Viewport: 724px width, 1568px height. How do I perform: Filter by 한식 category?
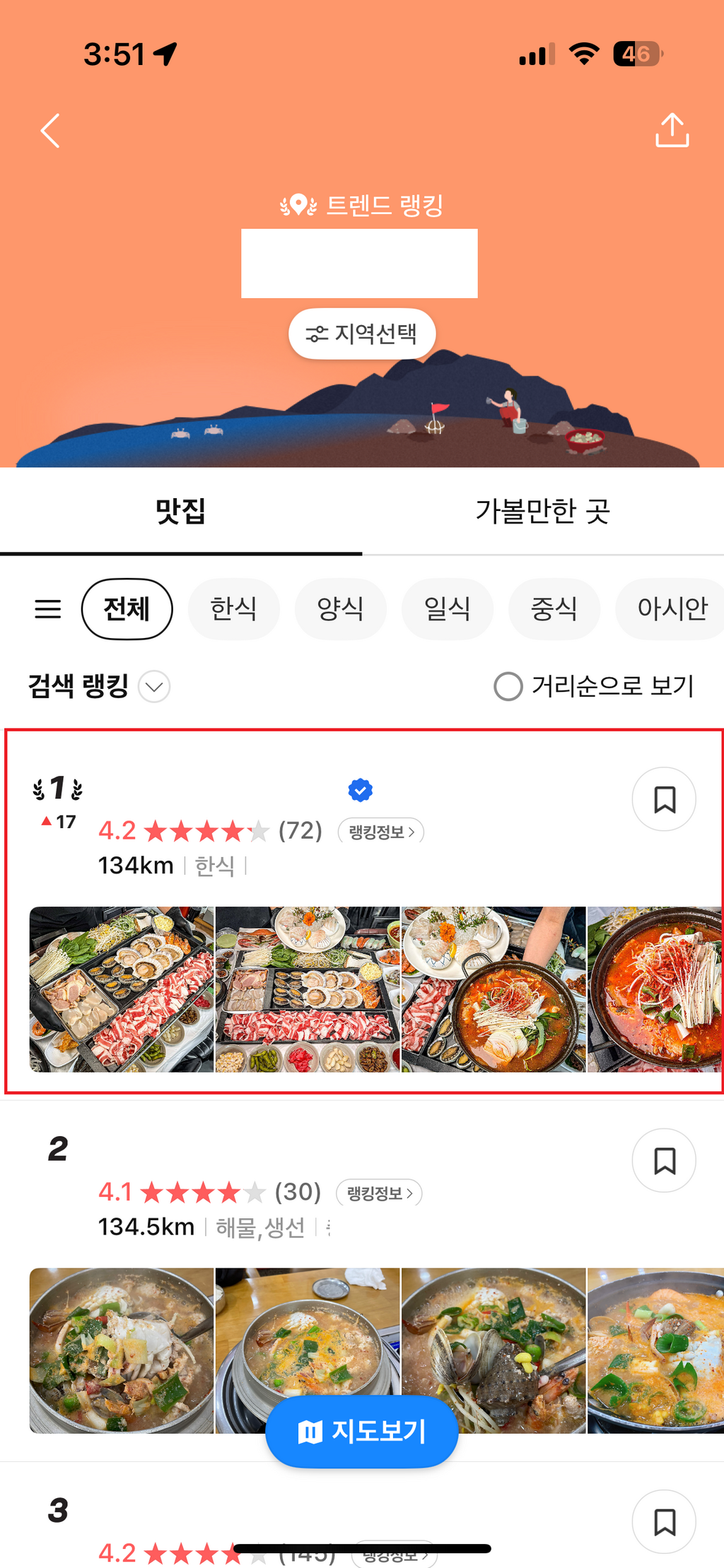tap(233, 609)
